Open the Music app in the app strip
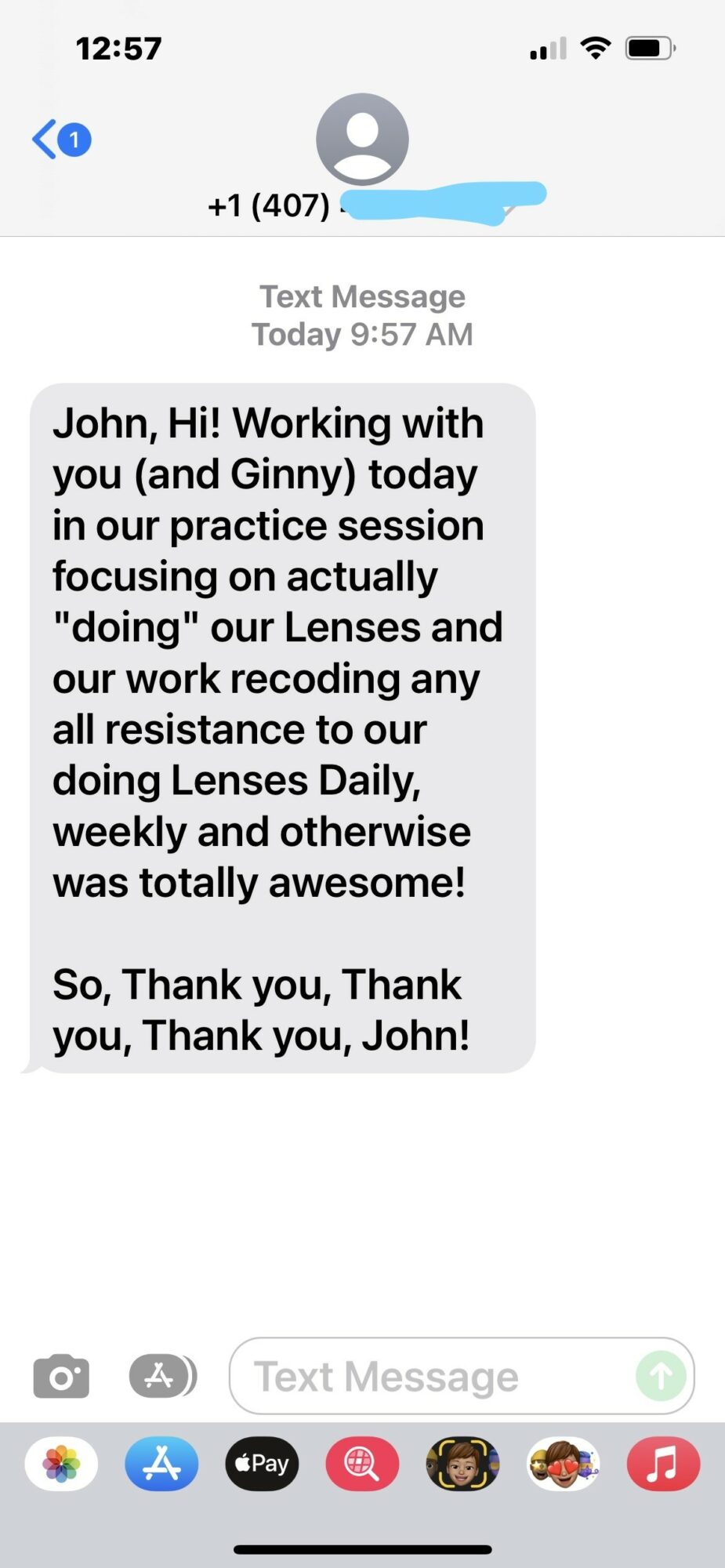The height and width of the screenshot is (1568, 725). pos(663,1464)
